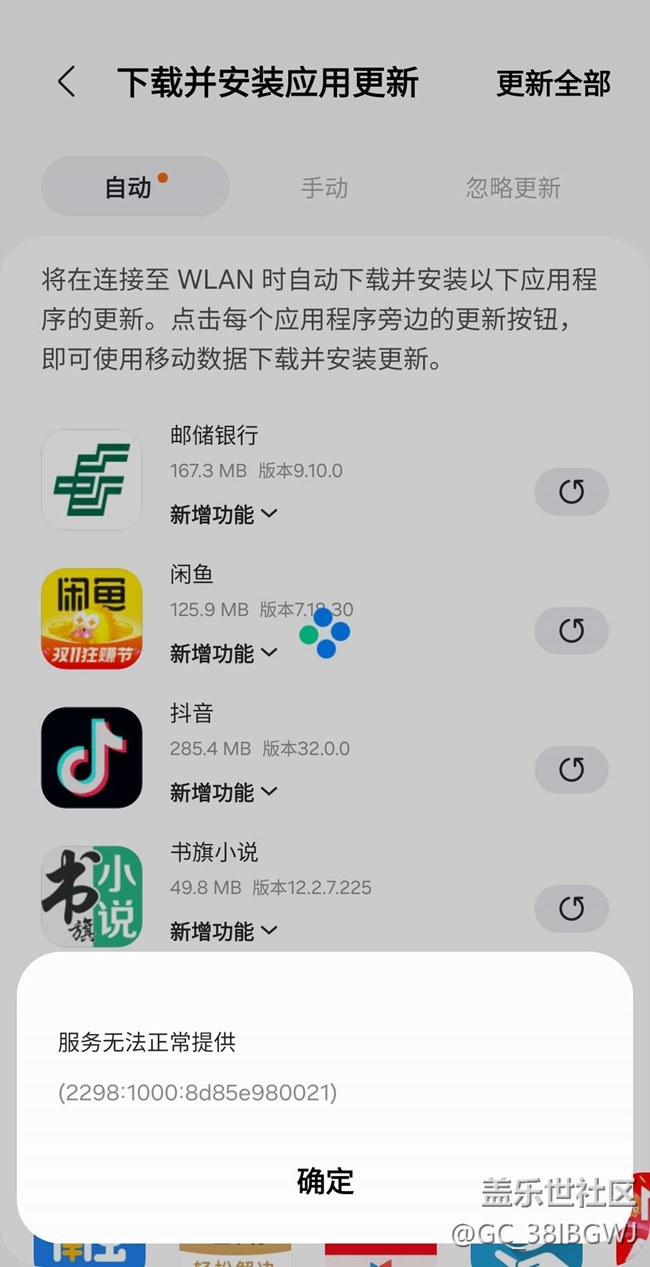
Task: Update 书旗小说 via its update icon
Action: coord(571,908)
